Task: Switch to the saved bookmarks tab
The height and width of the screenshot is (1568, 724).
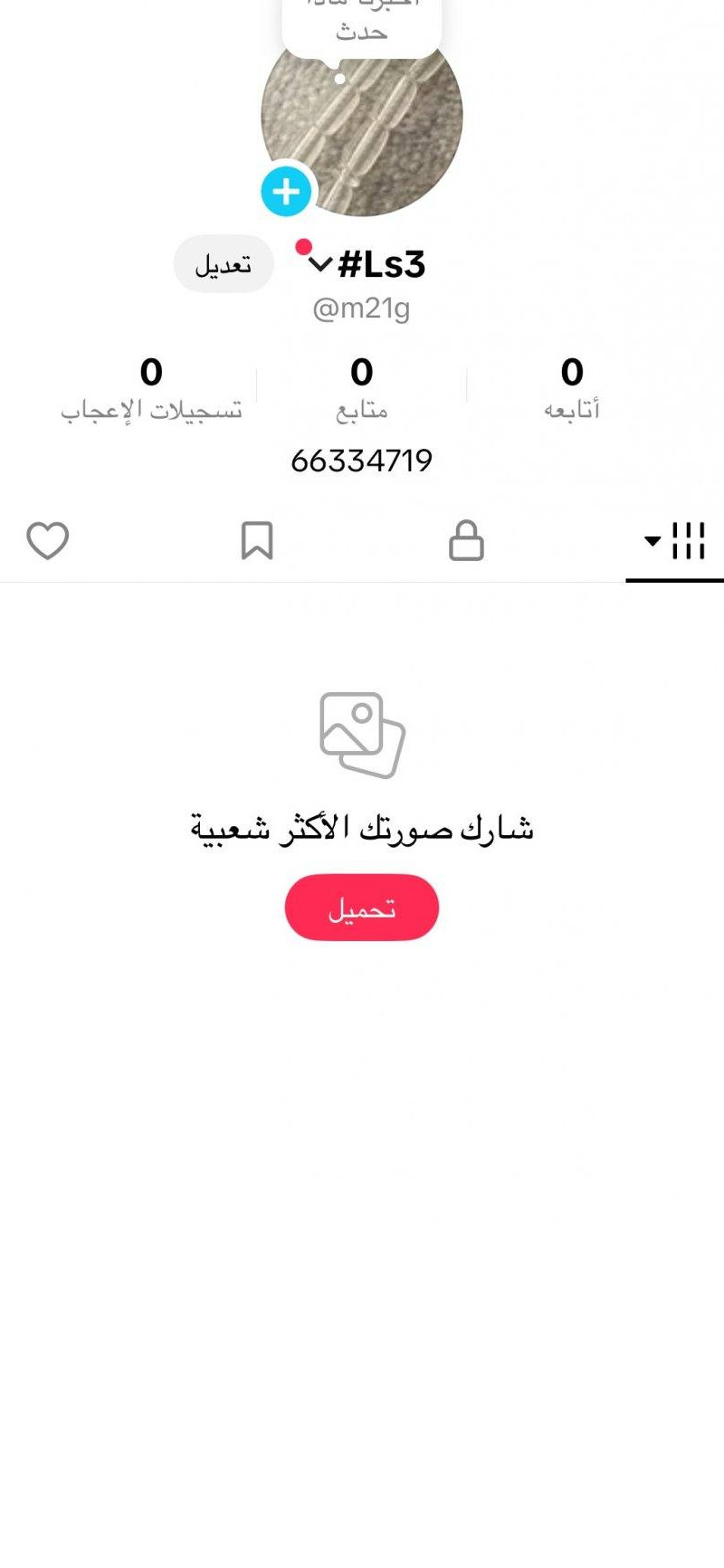Action: (257, 541)
